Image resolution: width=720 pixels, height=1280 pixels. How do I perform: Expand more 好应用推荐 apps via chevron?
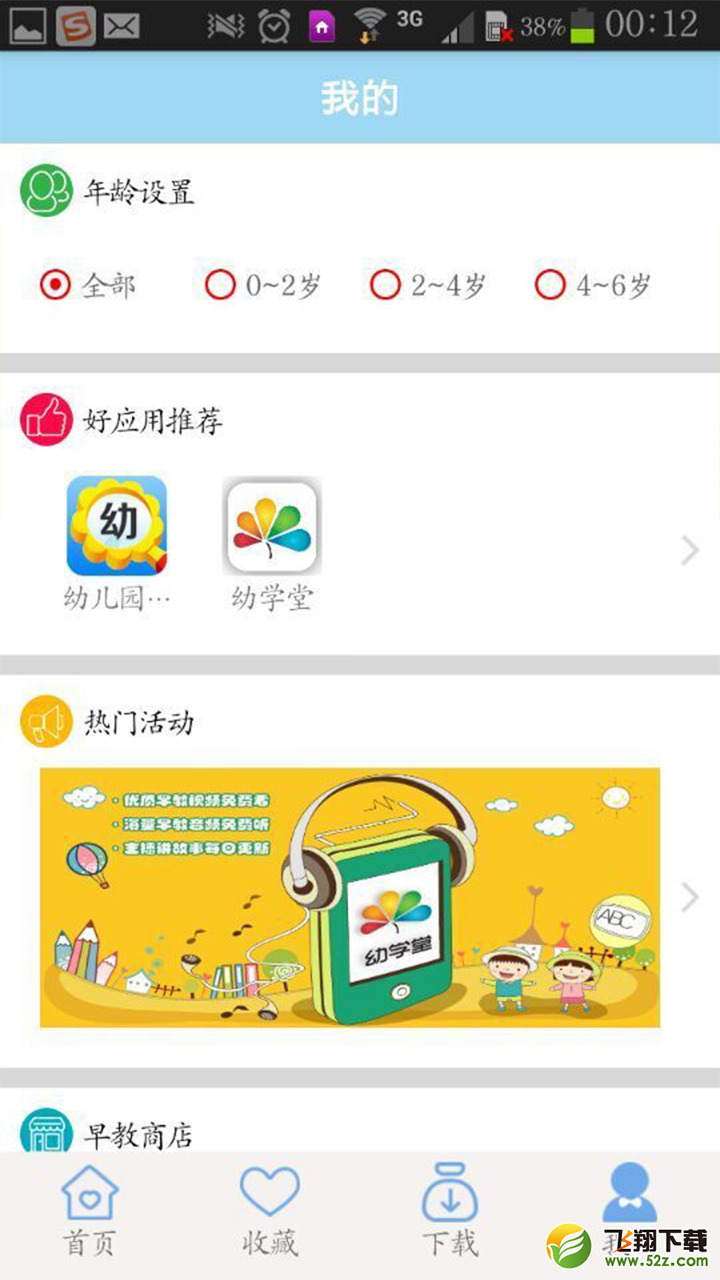click(689, 550)
